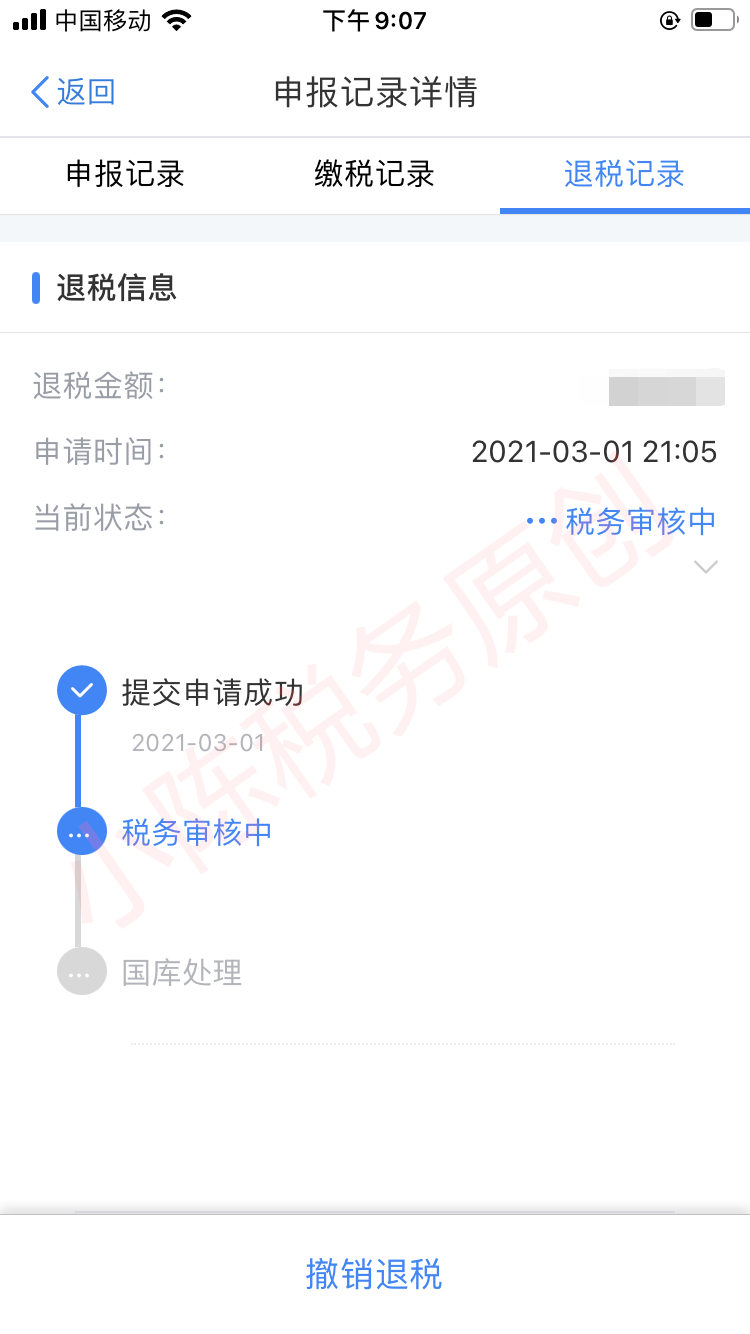
Task: Open the 缴税记录 tab
Action: click(374, 174)
